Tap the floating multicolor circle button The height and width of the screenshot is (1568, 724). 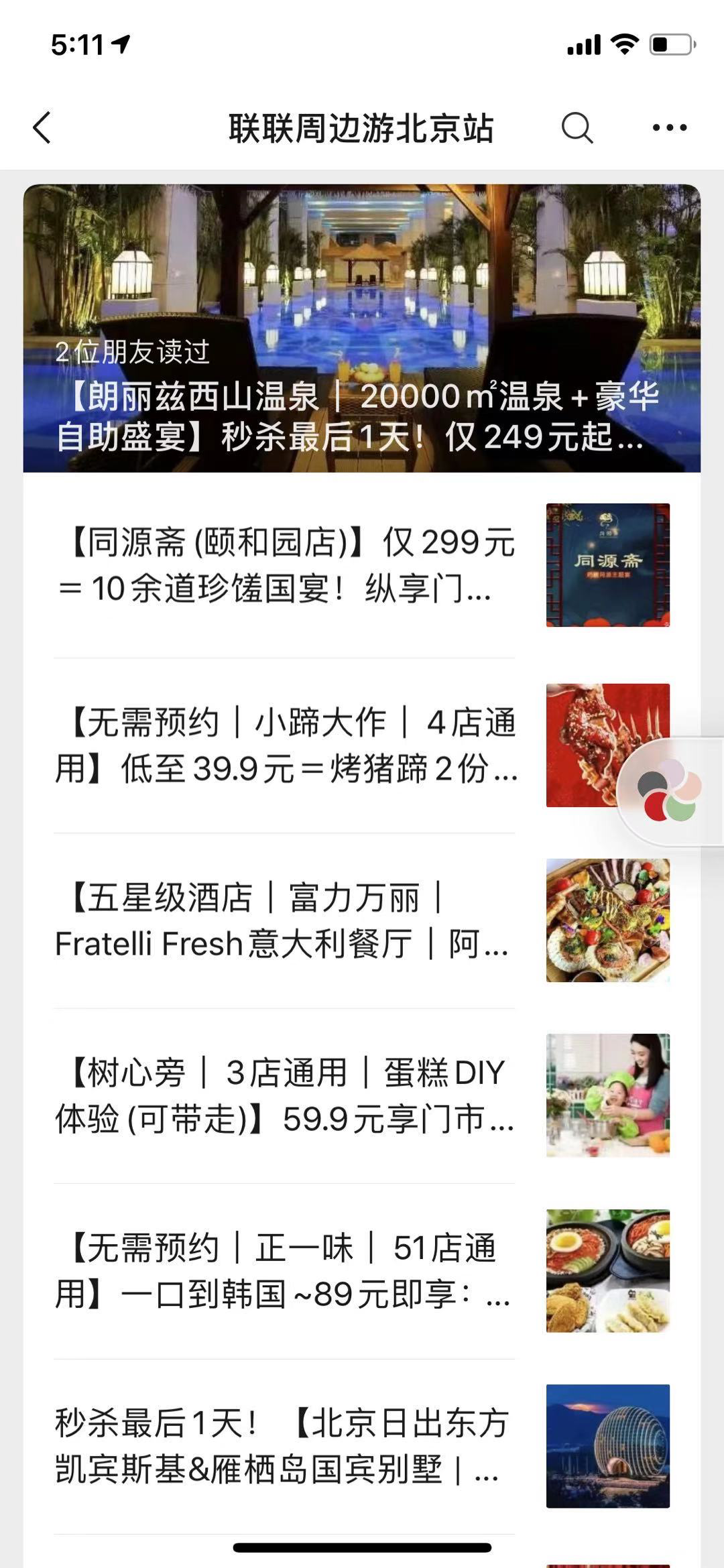coord(669,791)
